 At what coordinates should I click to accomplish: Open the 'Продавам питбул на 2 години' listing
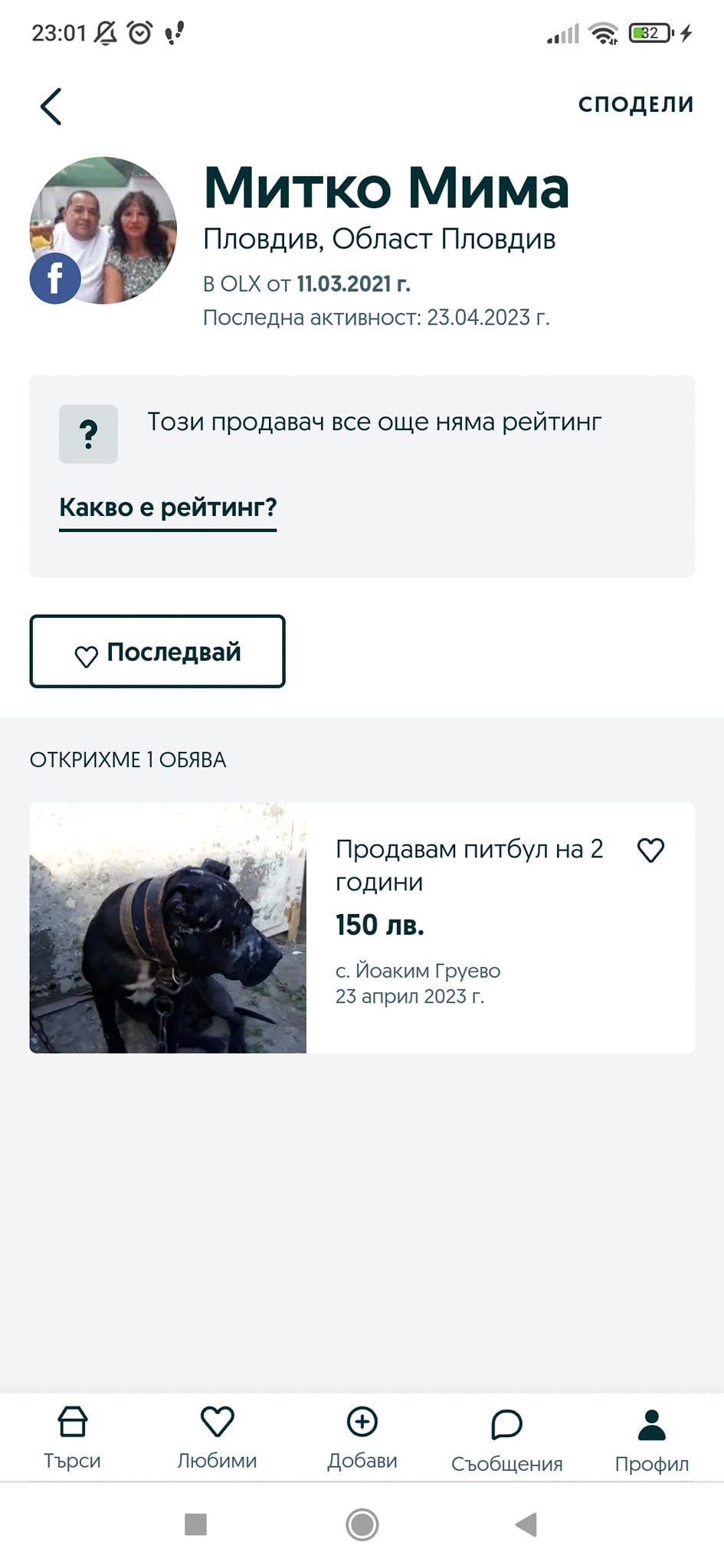pyautogui.click(x=469, y=865)
